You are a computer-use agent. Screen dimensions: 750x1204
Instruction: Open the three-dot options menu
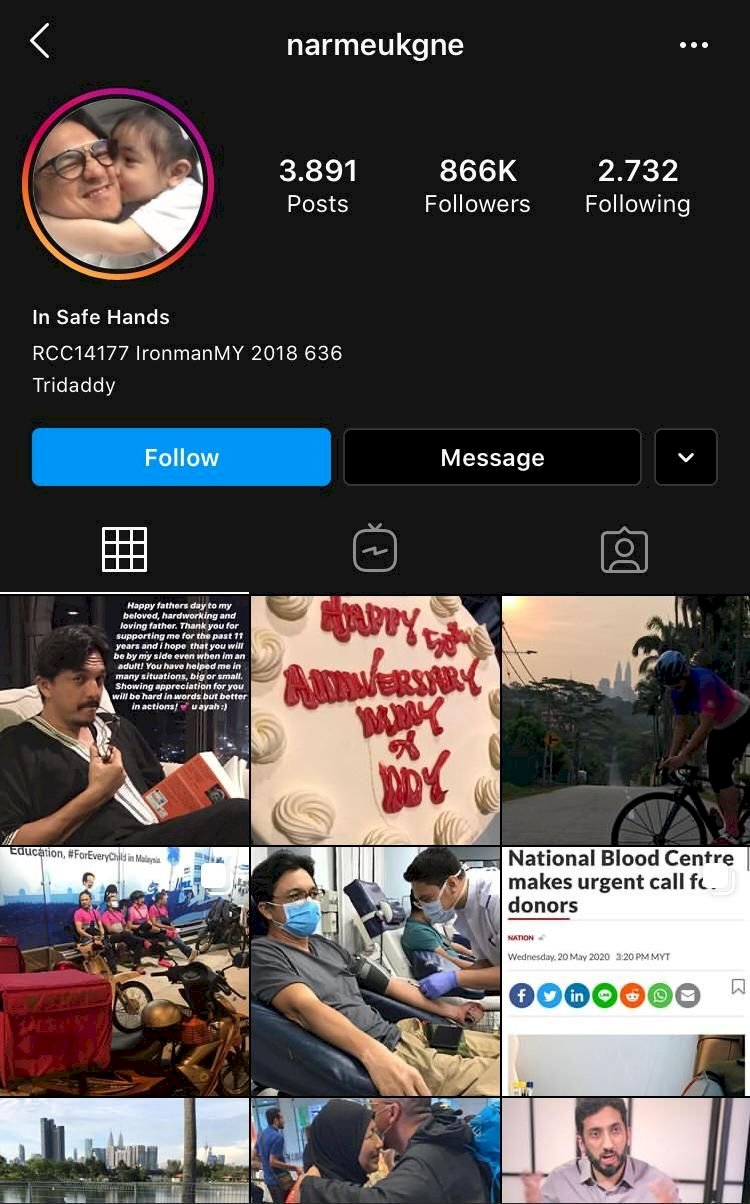(x=693, y=45)
